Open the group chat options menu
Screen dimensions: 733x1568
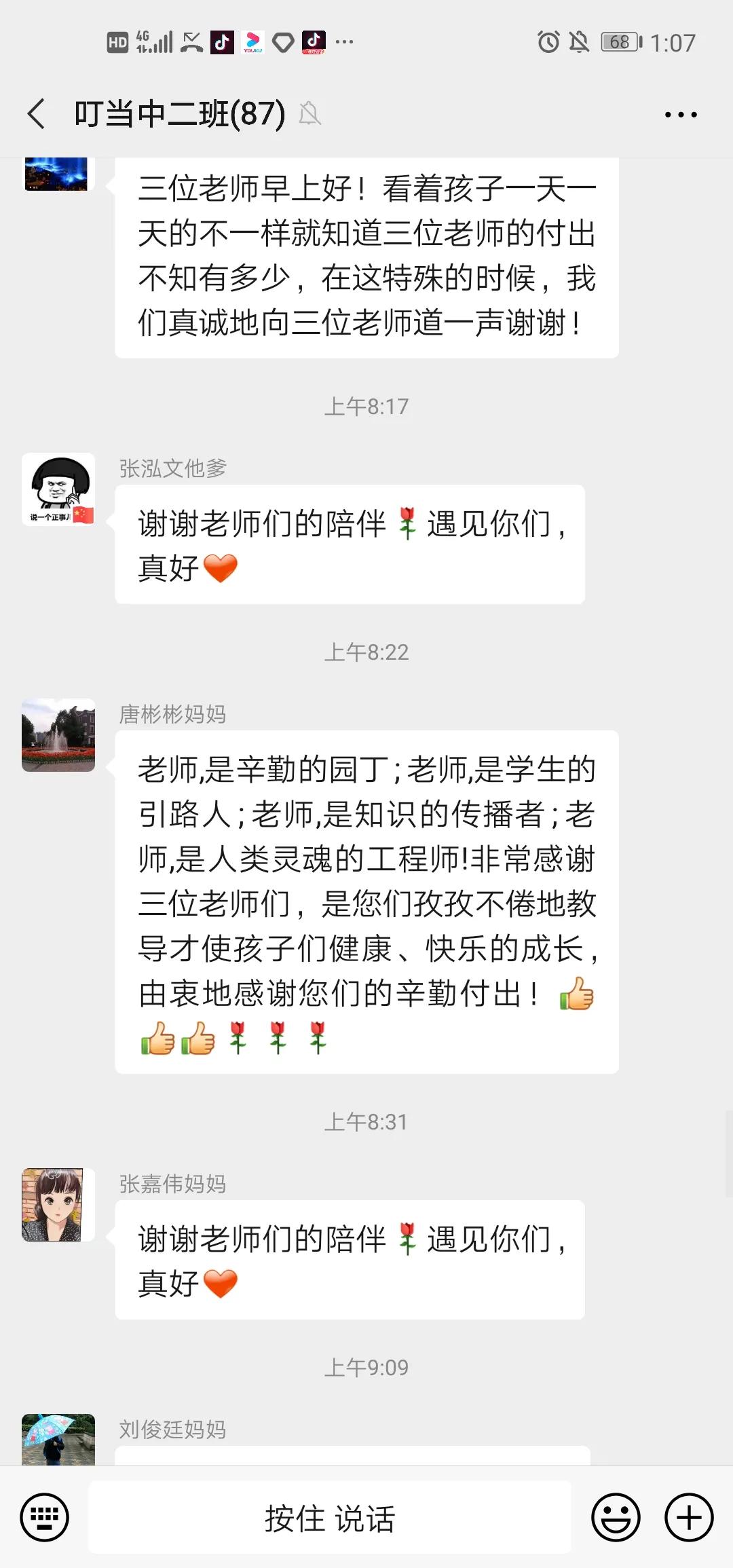pos(680,115)
